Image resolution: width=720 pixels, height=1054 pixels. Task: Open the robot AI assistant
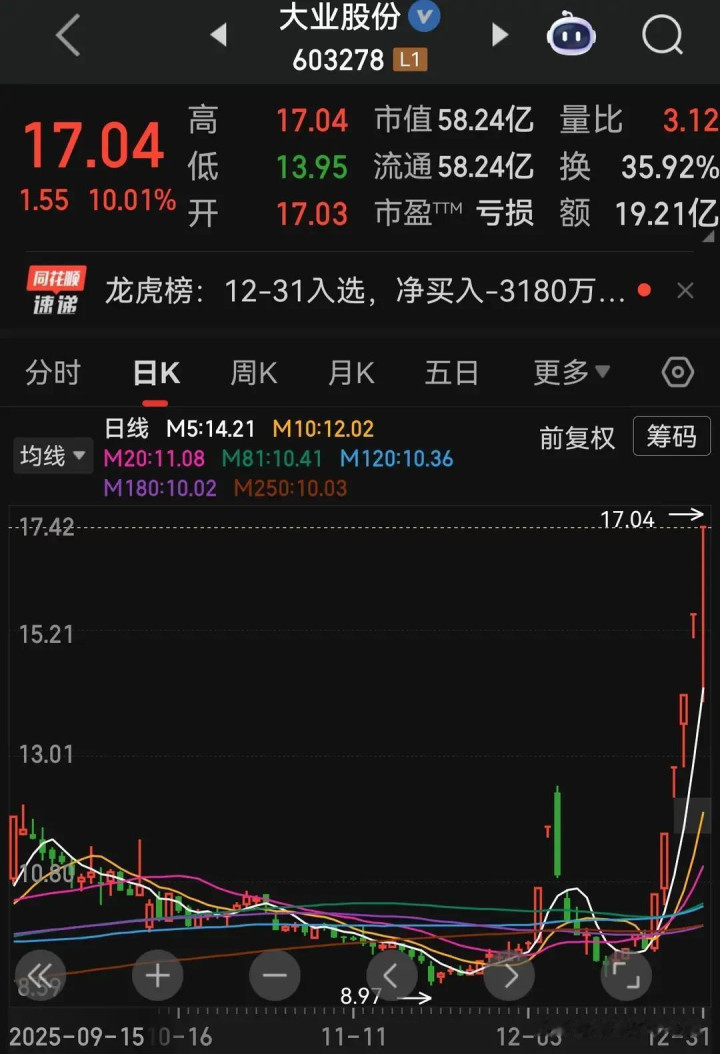tap(571, 36)
